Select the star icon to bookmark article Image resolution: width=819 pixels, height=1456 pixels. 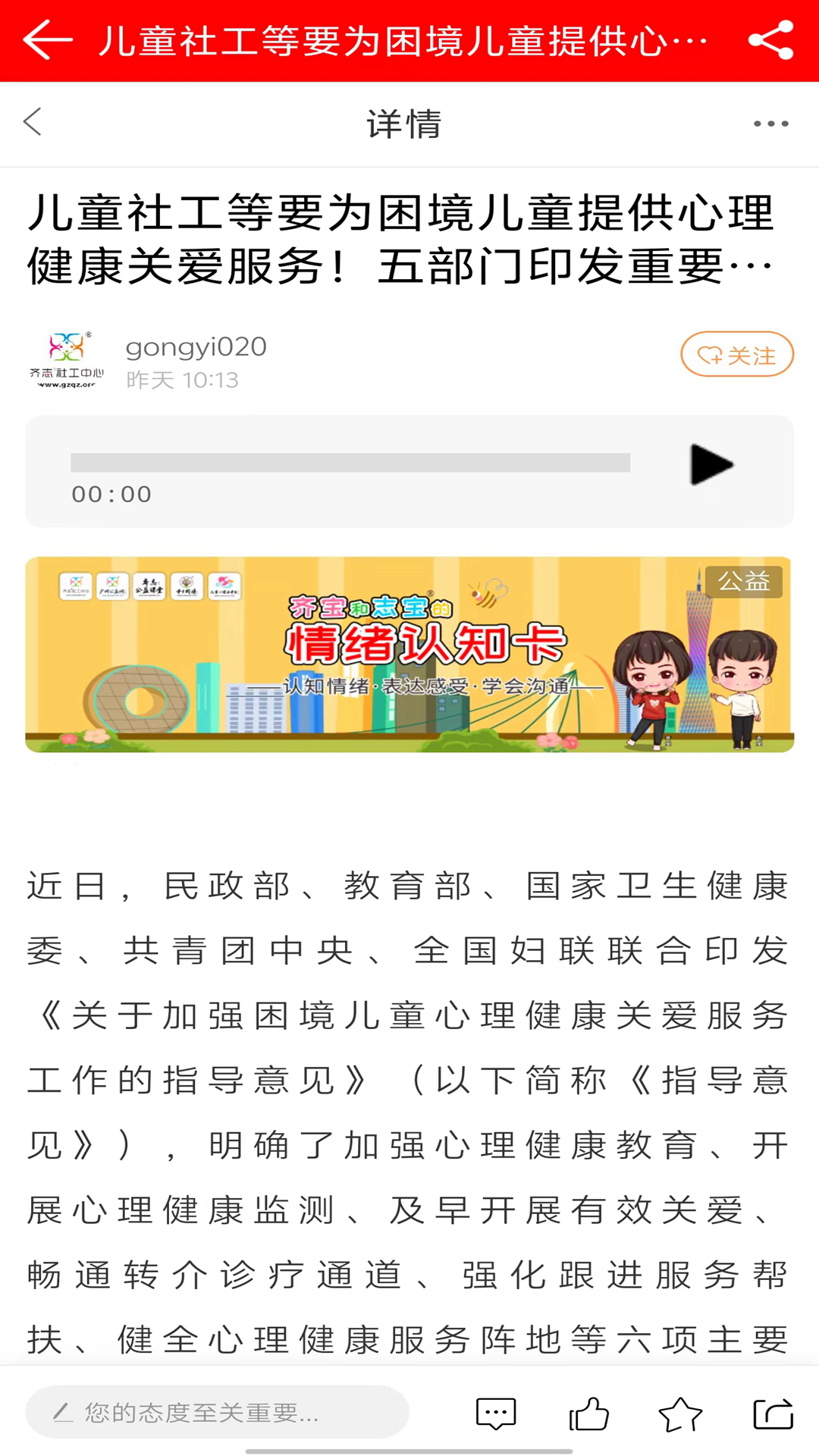(679, 1412)
